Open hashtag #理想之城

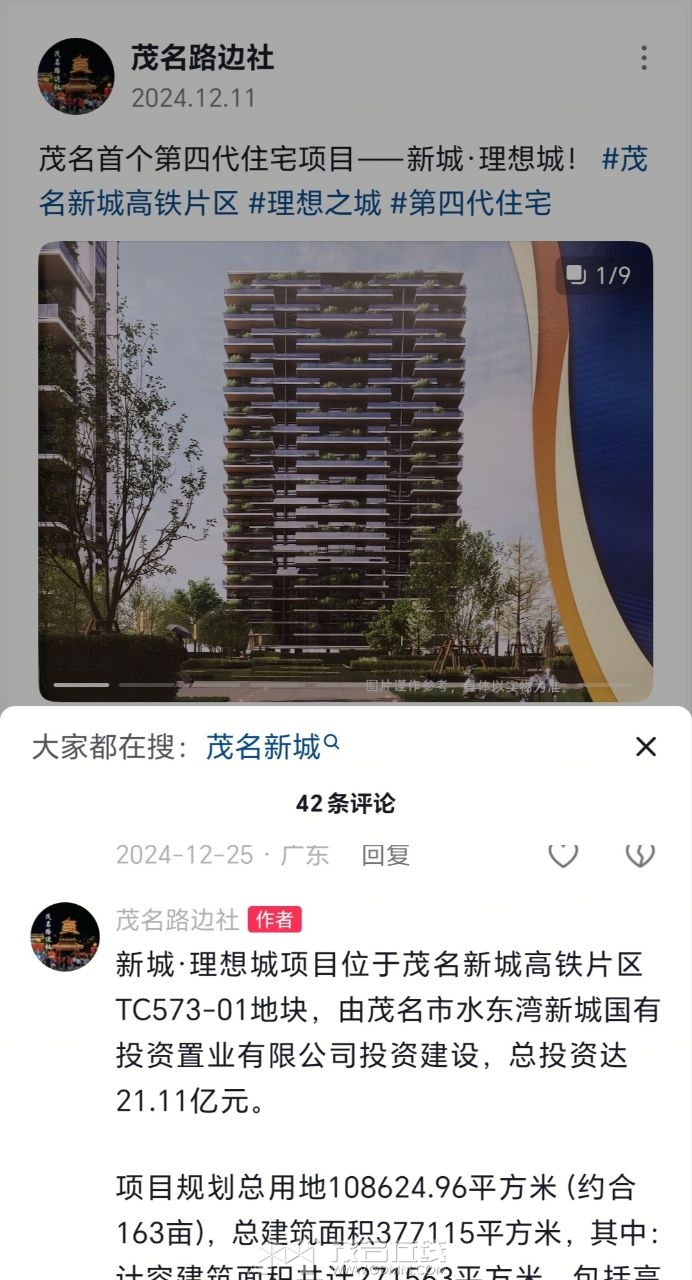click(x=315, y=203)
